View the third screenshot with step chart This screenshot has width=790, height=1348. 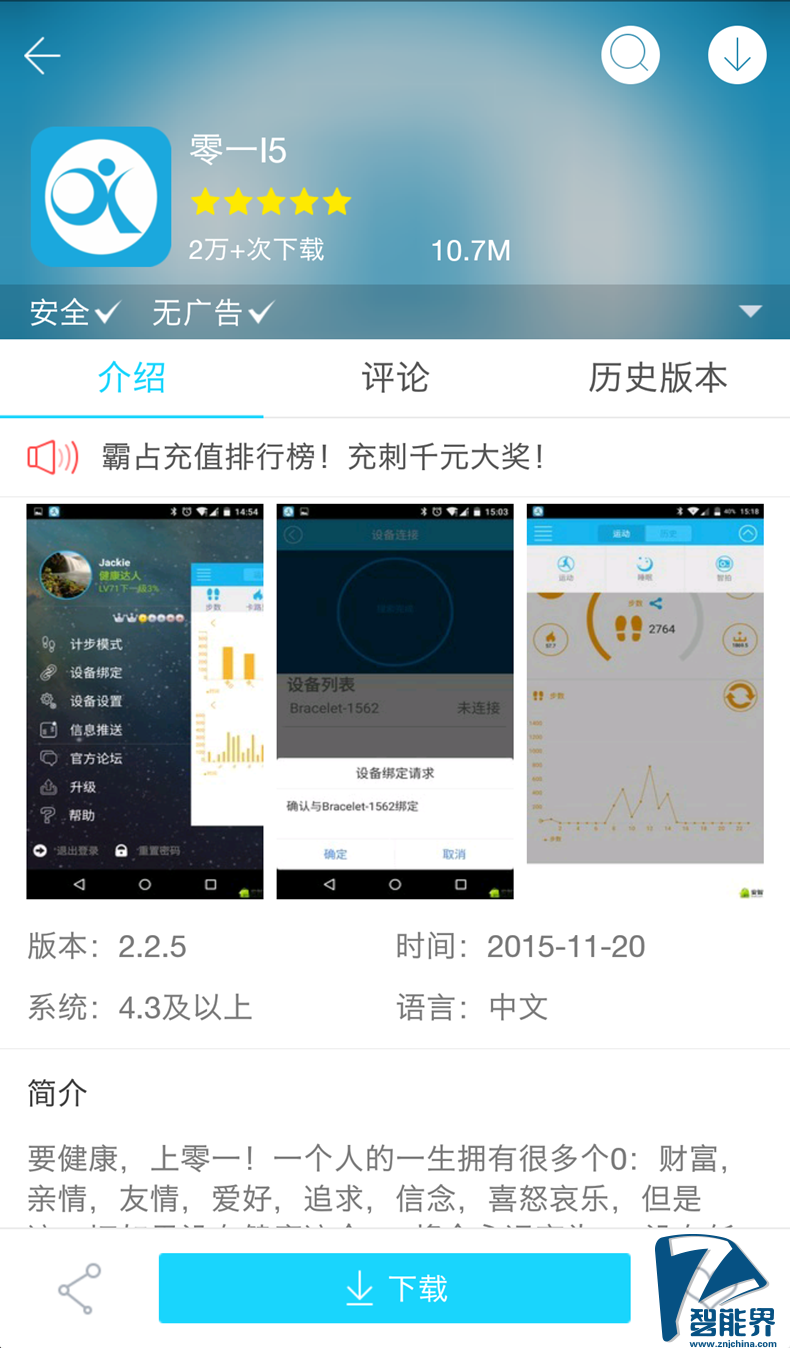[x=645, y=685]
